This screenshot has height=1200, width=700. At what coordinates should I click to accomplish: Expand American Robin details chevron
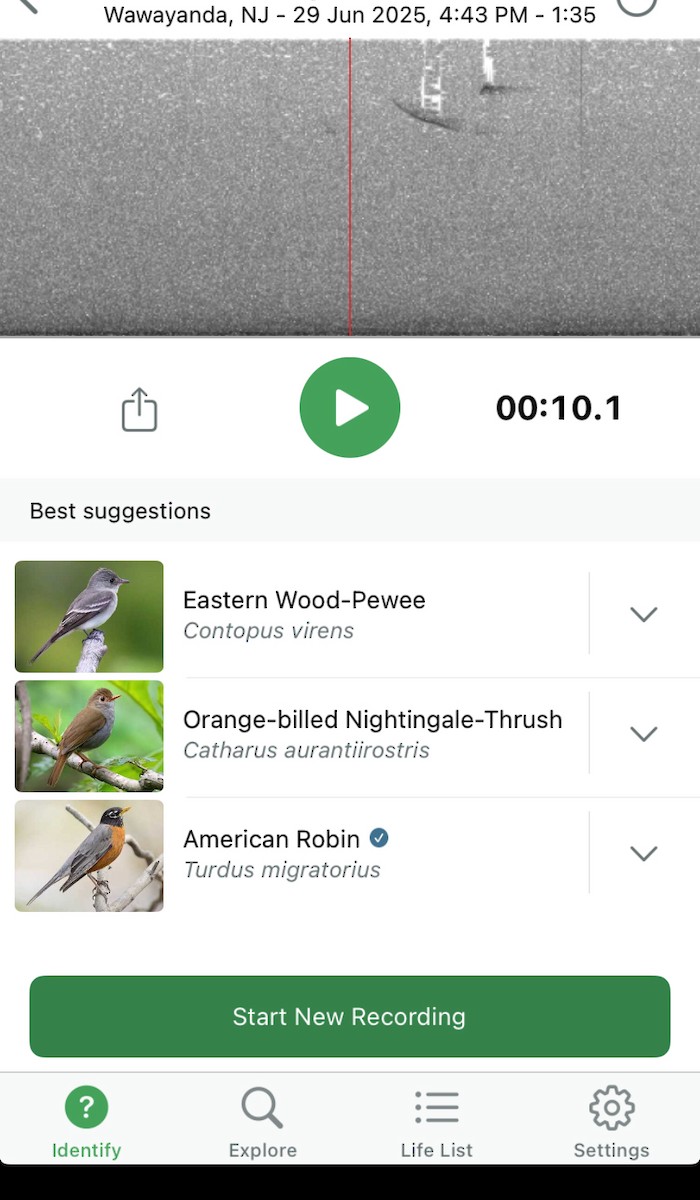click(x=644, y=853)
